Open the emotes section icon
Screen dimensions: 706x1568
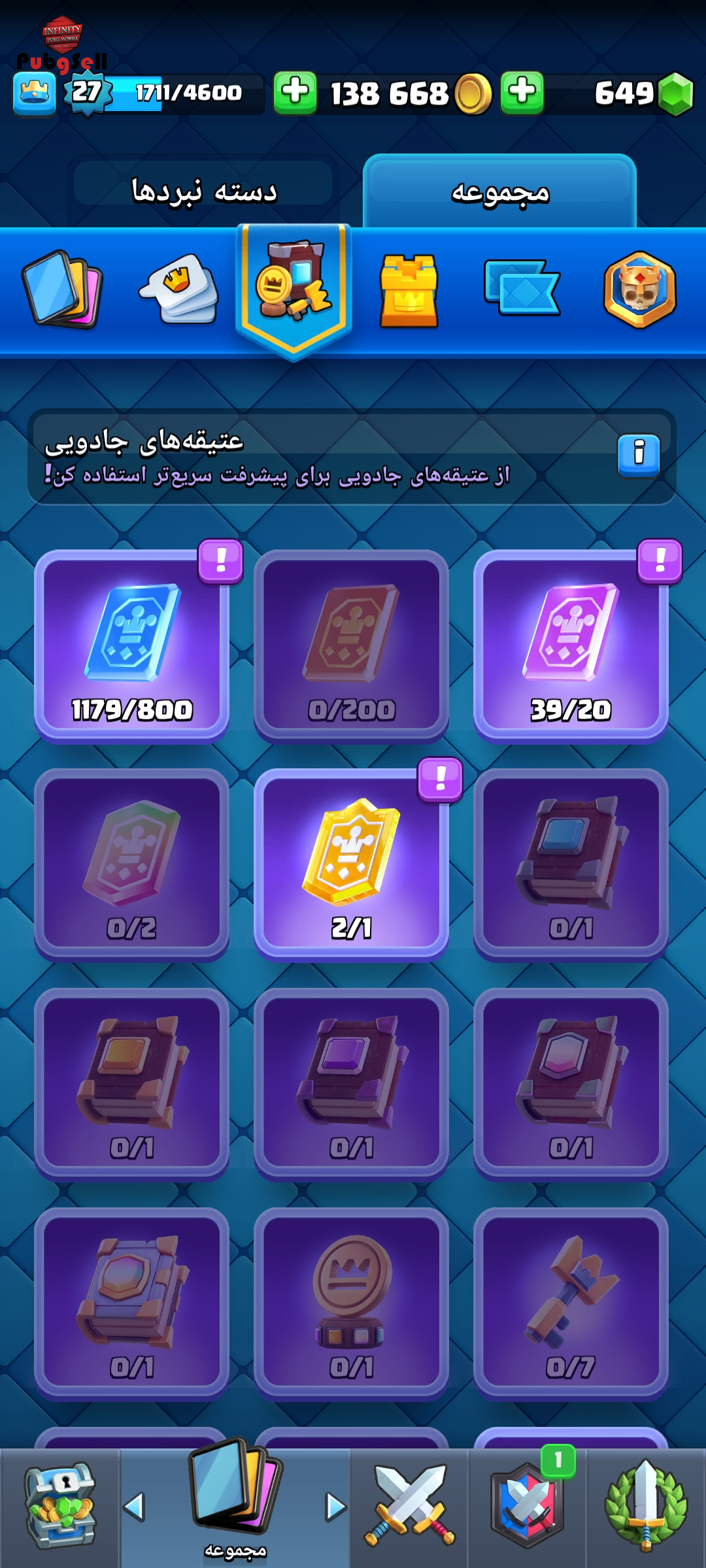coord(179,289)
